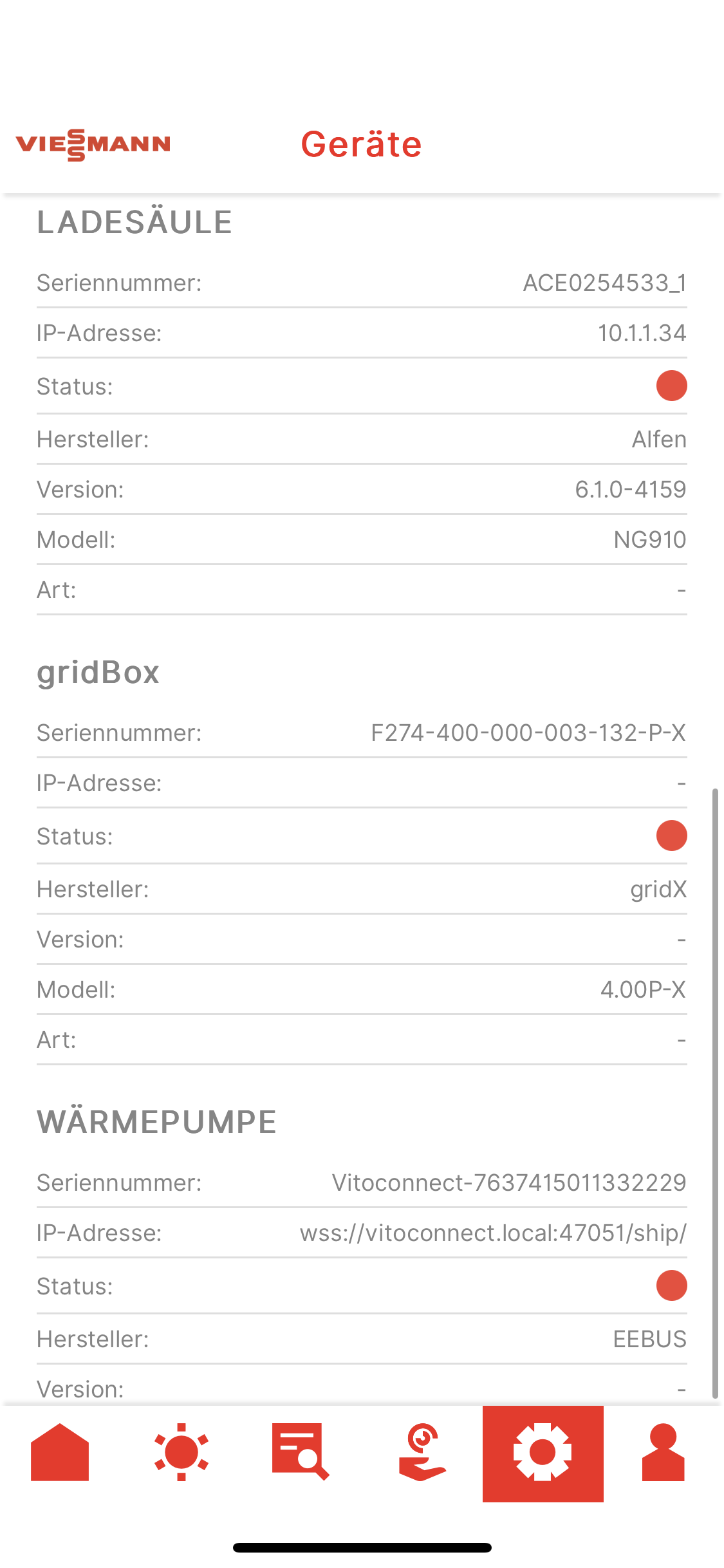Screen dimensions: 724x1568
Task: Open the user profile tab
Action: click(x=663, y=1452)
